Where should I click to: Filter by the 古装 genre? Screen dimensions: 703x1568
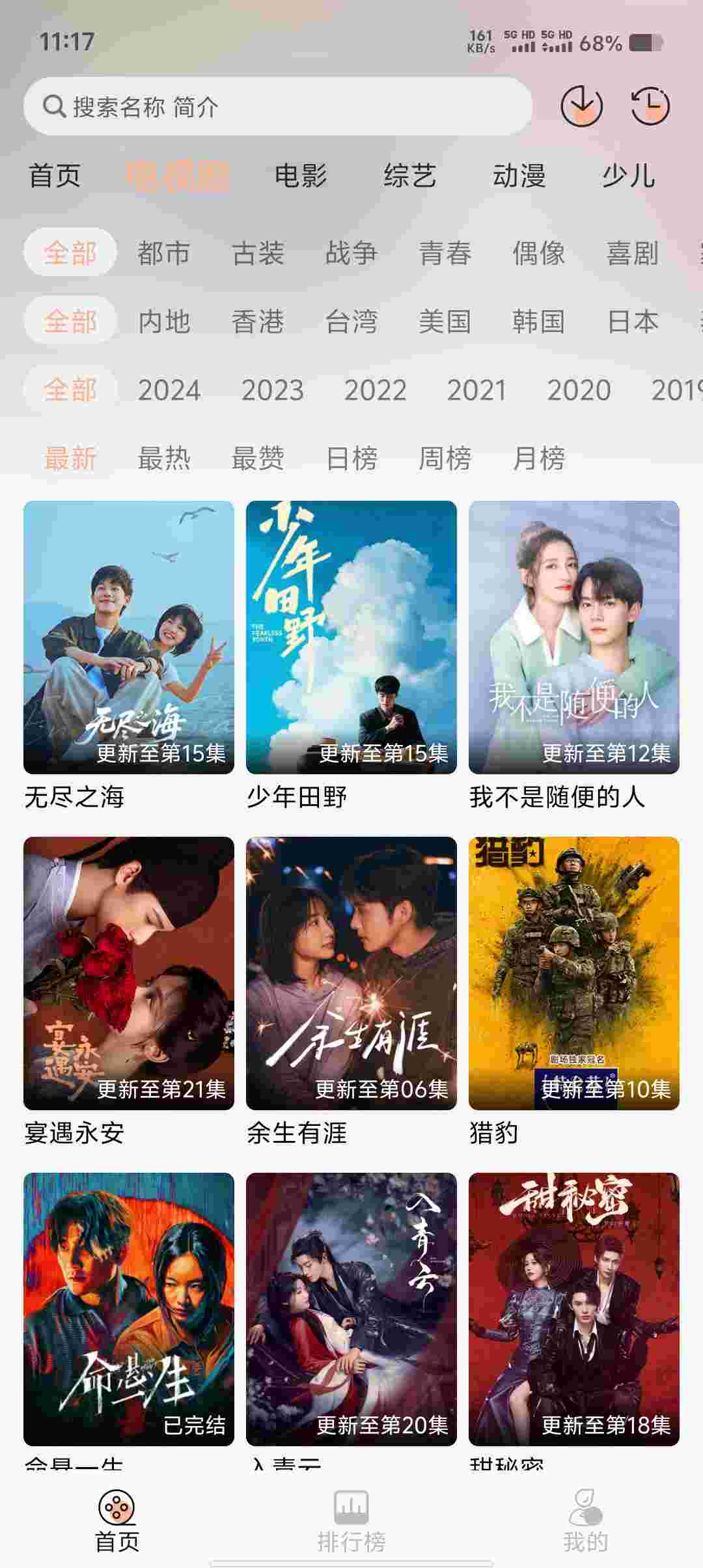tap(258, 253)
